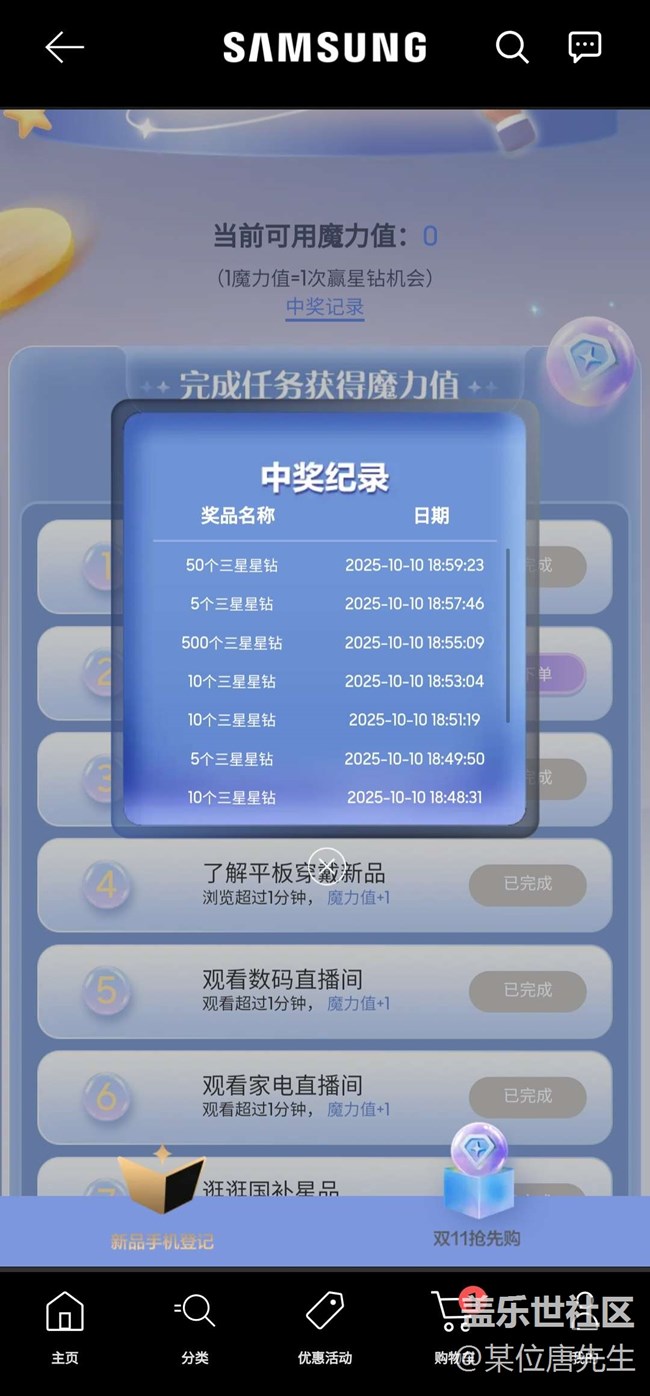Tap 已完成 button for 观看数码直播间
The image size is (650, 1396).
click(527, 990)
